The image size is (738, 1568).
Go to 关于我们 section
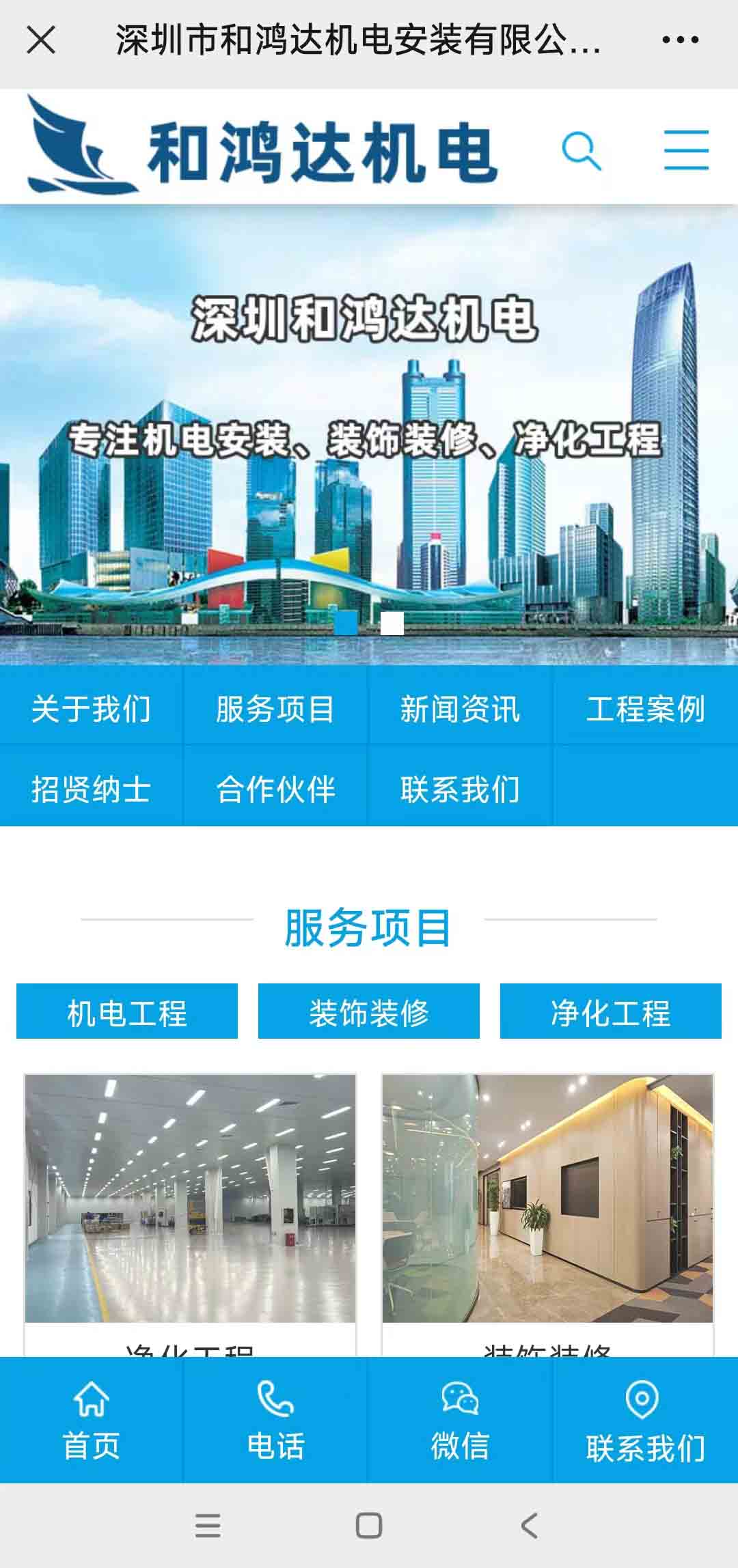(92, 708)
